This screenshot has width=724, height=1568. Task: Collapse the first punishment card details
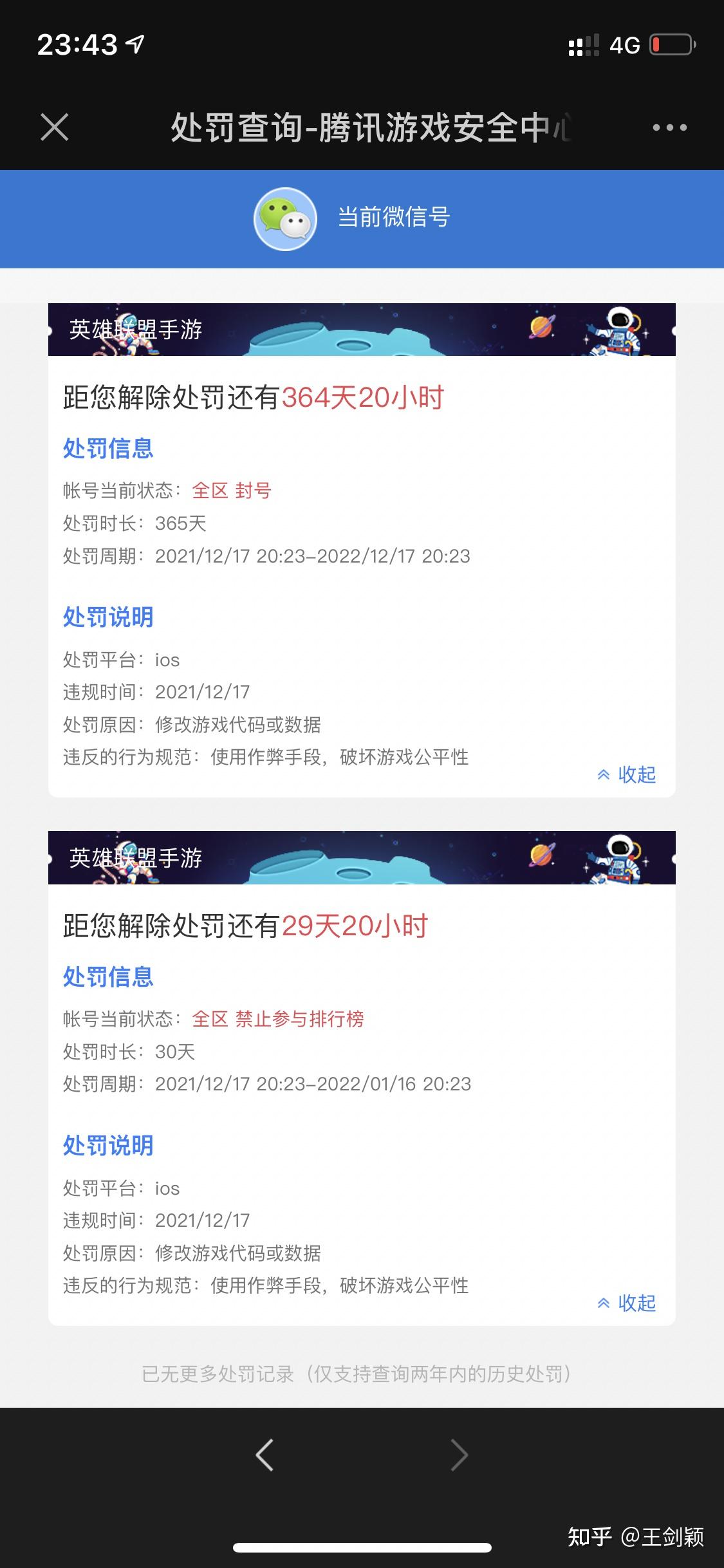point(636,775)
